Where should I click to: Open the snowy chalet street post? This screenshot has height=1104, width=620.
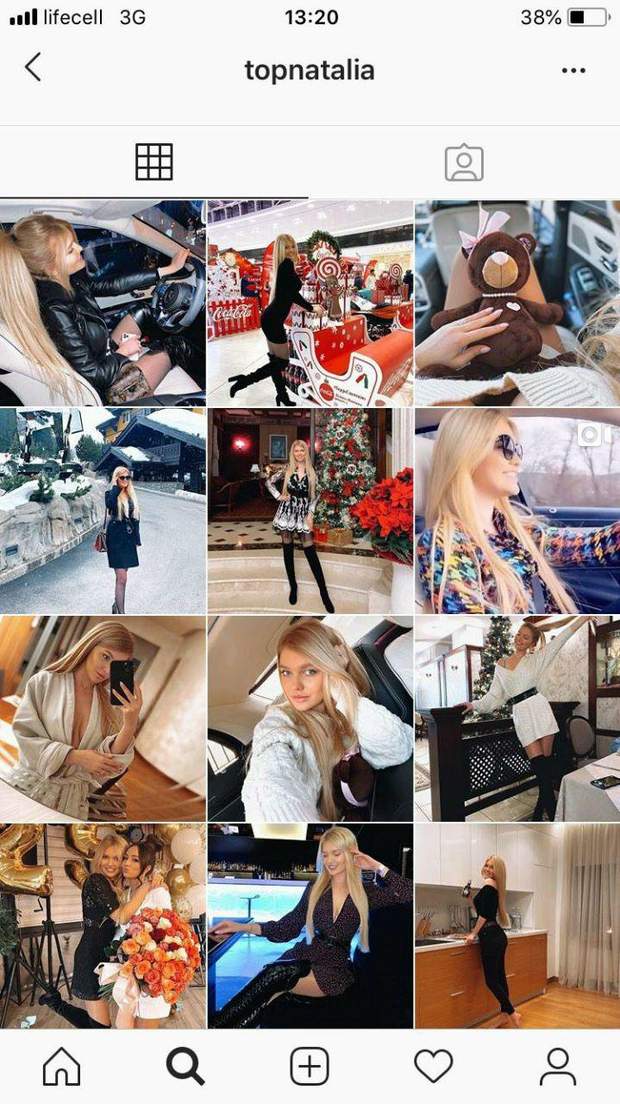click(x=102, y=511)
